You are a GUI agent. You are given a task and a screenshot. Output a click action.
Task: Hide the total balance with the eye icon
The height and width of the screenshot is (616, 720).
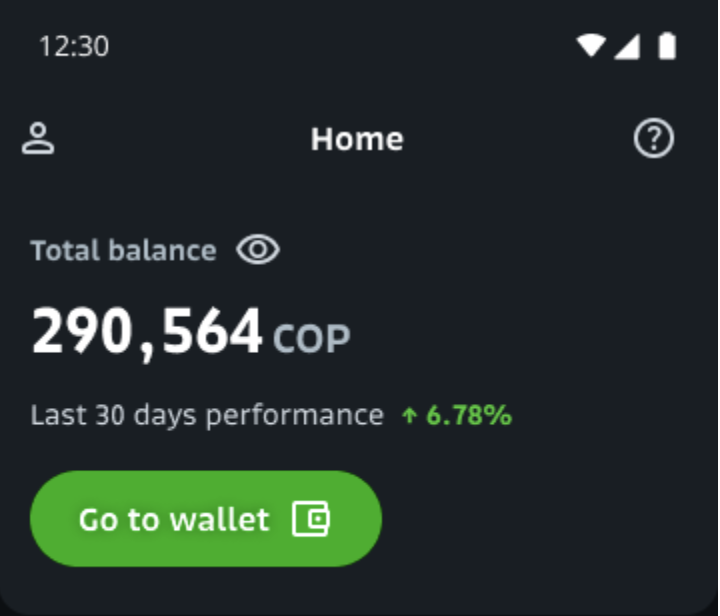(x=258, y=250)
